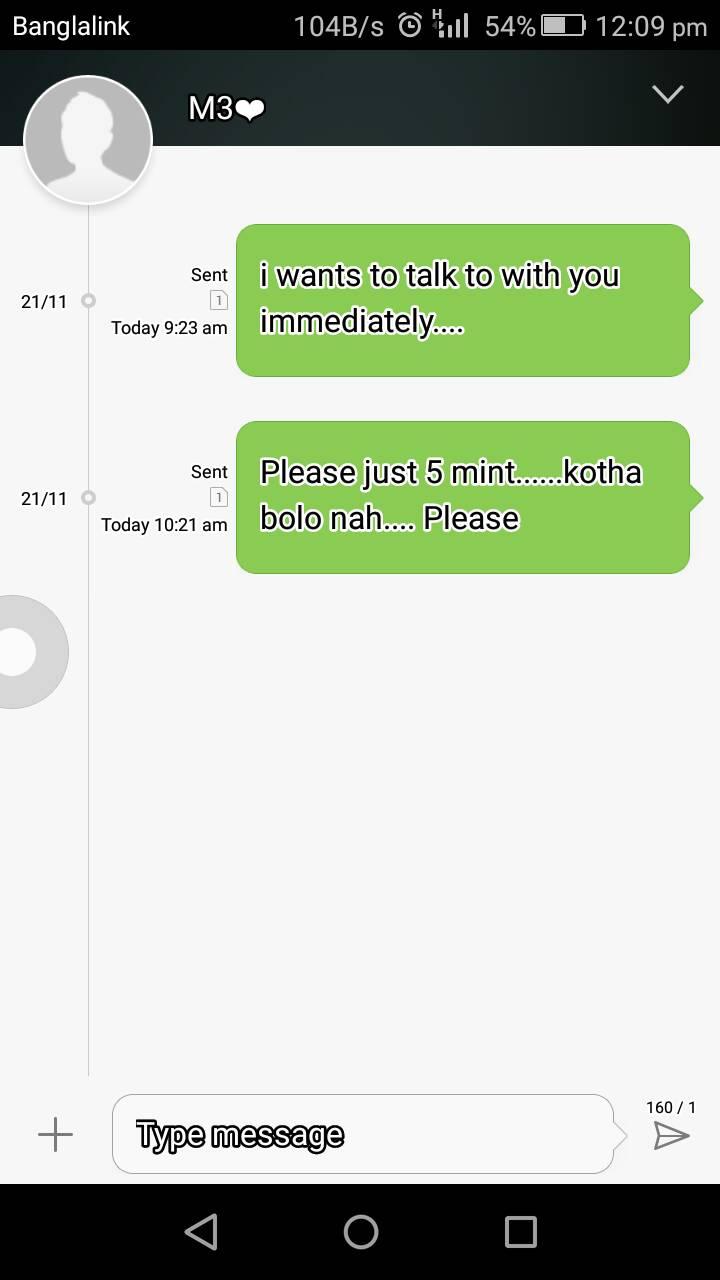Select the 'Please just 5 mint' message bubble
The width and height of the screenshot is (720, 1280).
pos(465,497)
